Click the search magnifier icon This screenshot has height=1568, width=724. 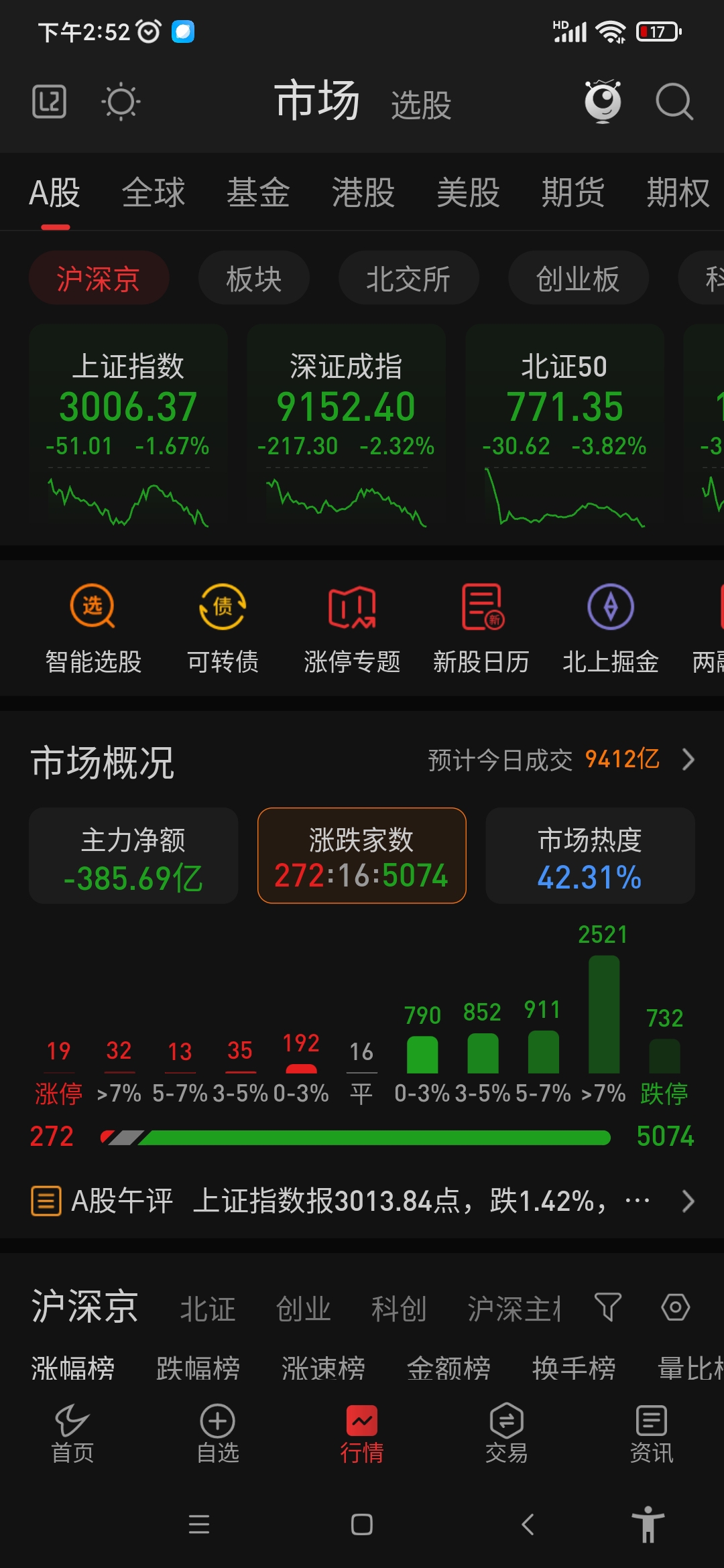[x=674, y=102]
